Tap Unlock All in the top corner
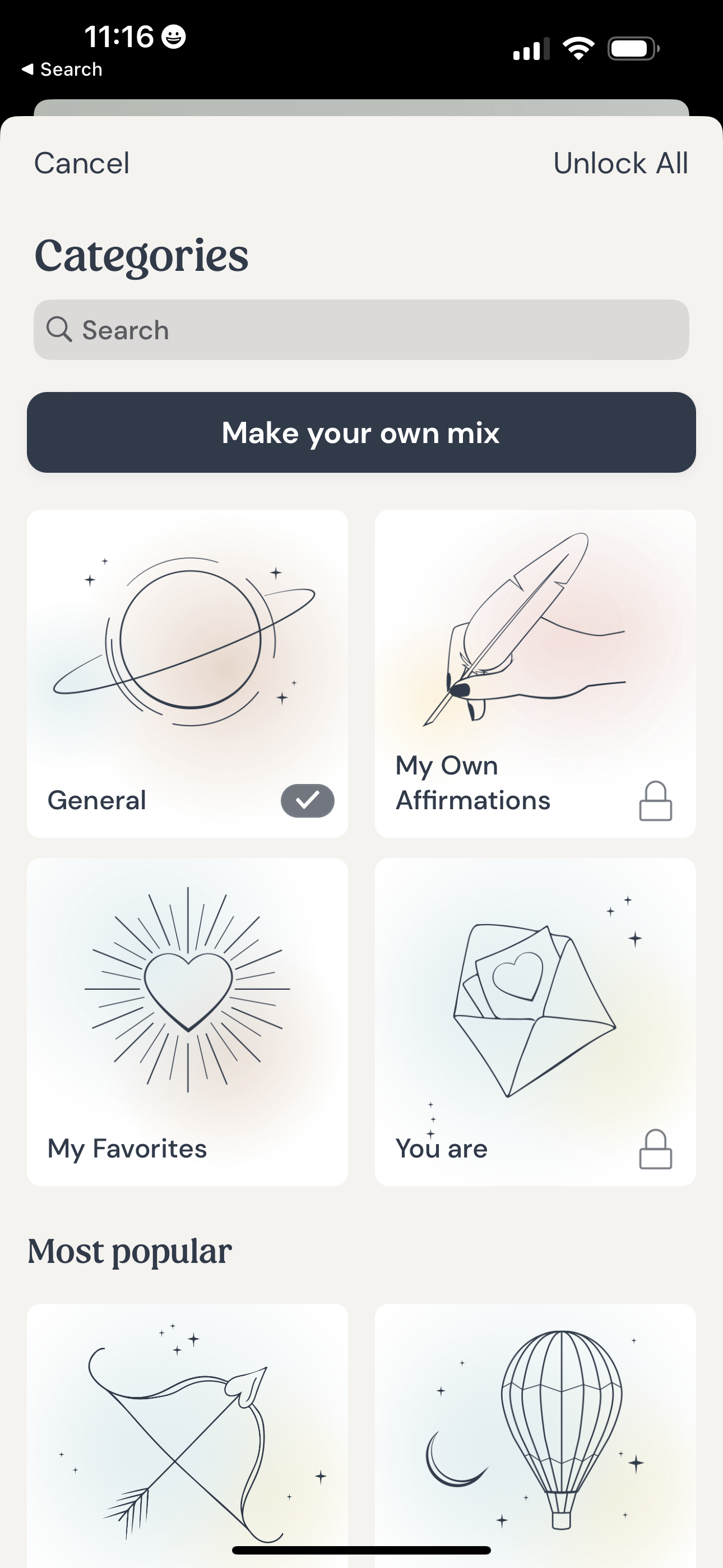The image size is (723, 1568). pyautogui.click(x=621, y=163)
